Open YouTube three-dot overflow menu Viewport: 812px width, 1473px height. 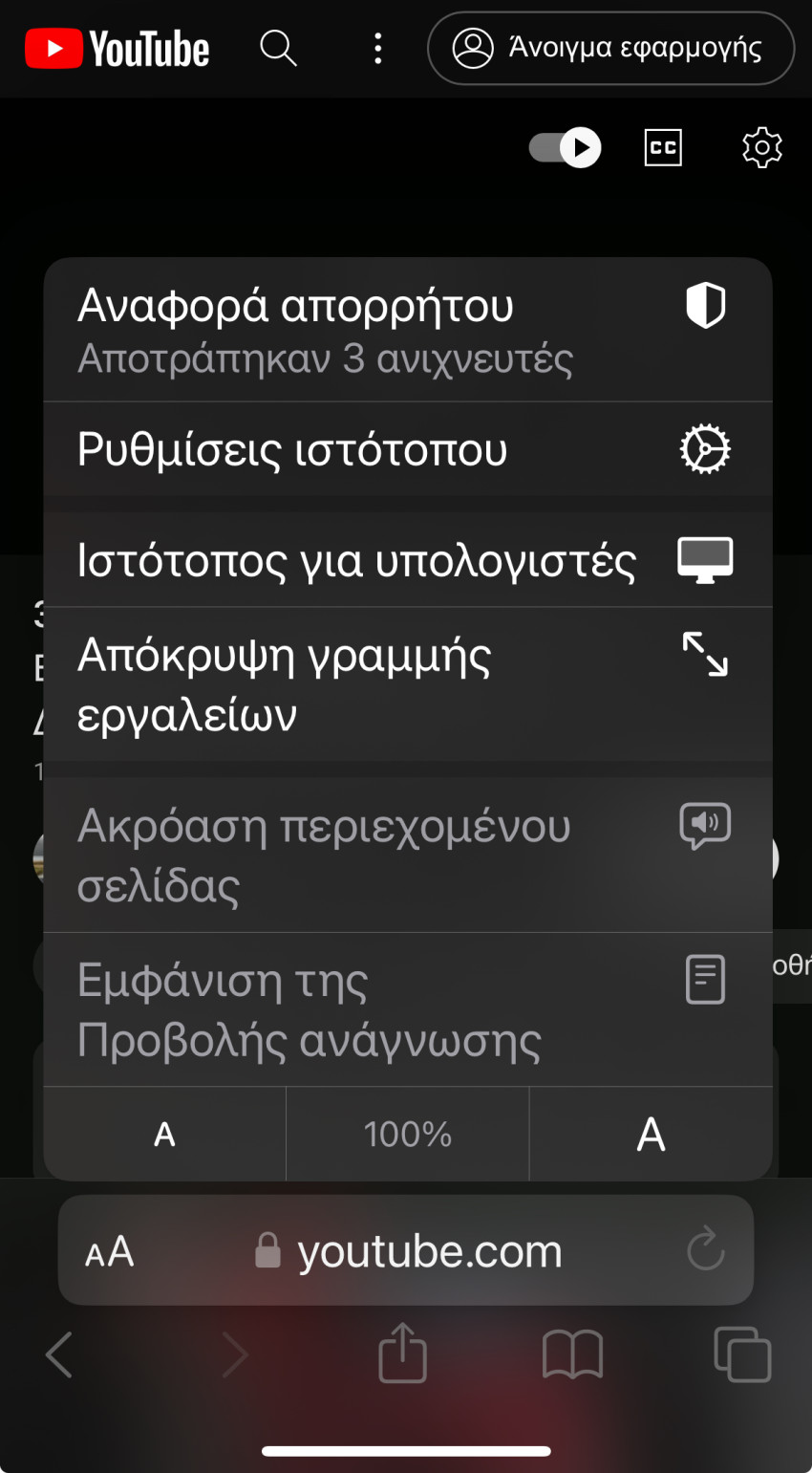point(378,48)
